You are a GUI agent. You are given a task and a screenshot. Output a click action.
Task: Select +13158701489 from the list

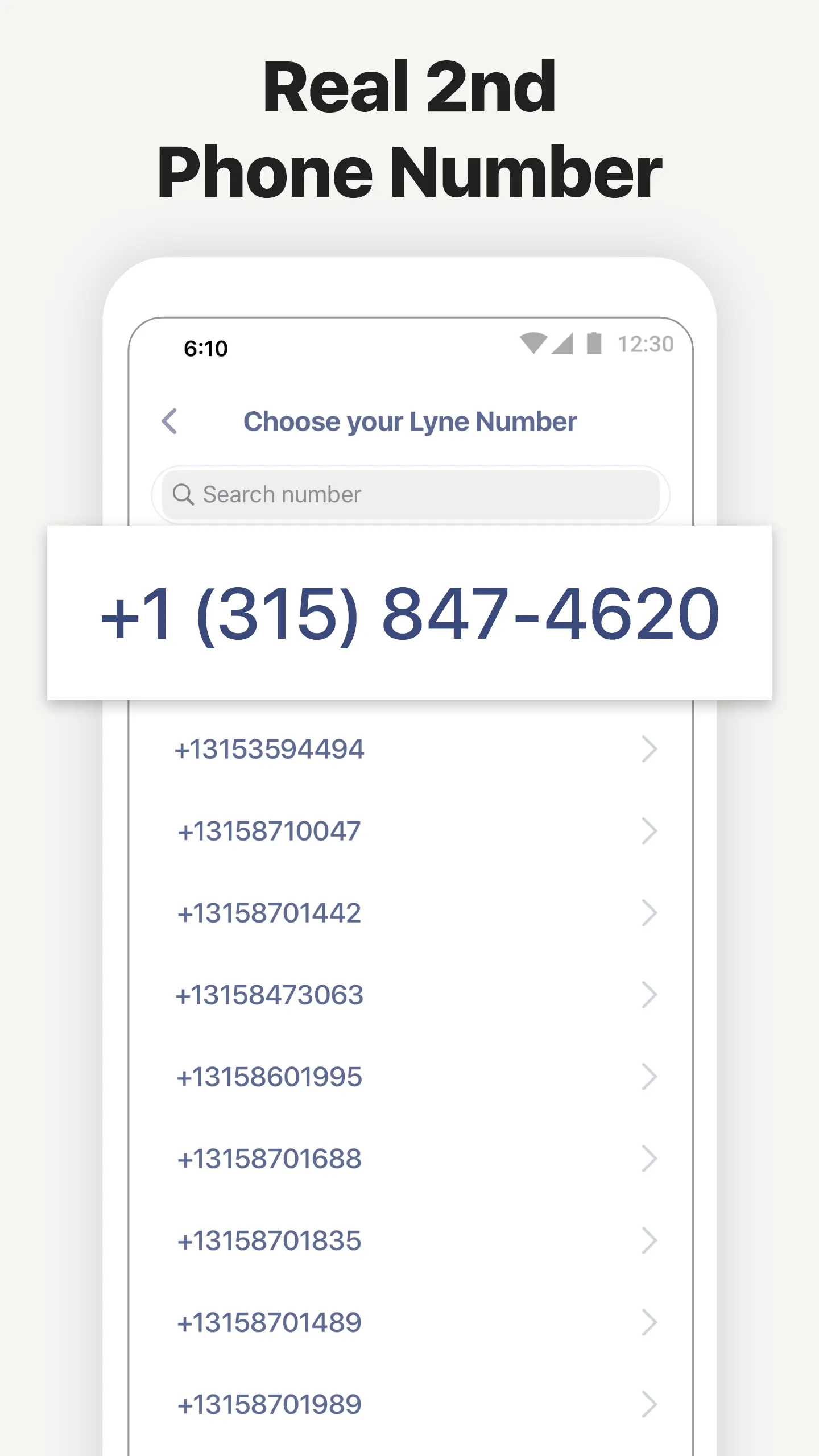click(268, 1322)
